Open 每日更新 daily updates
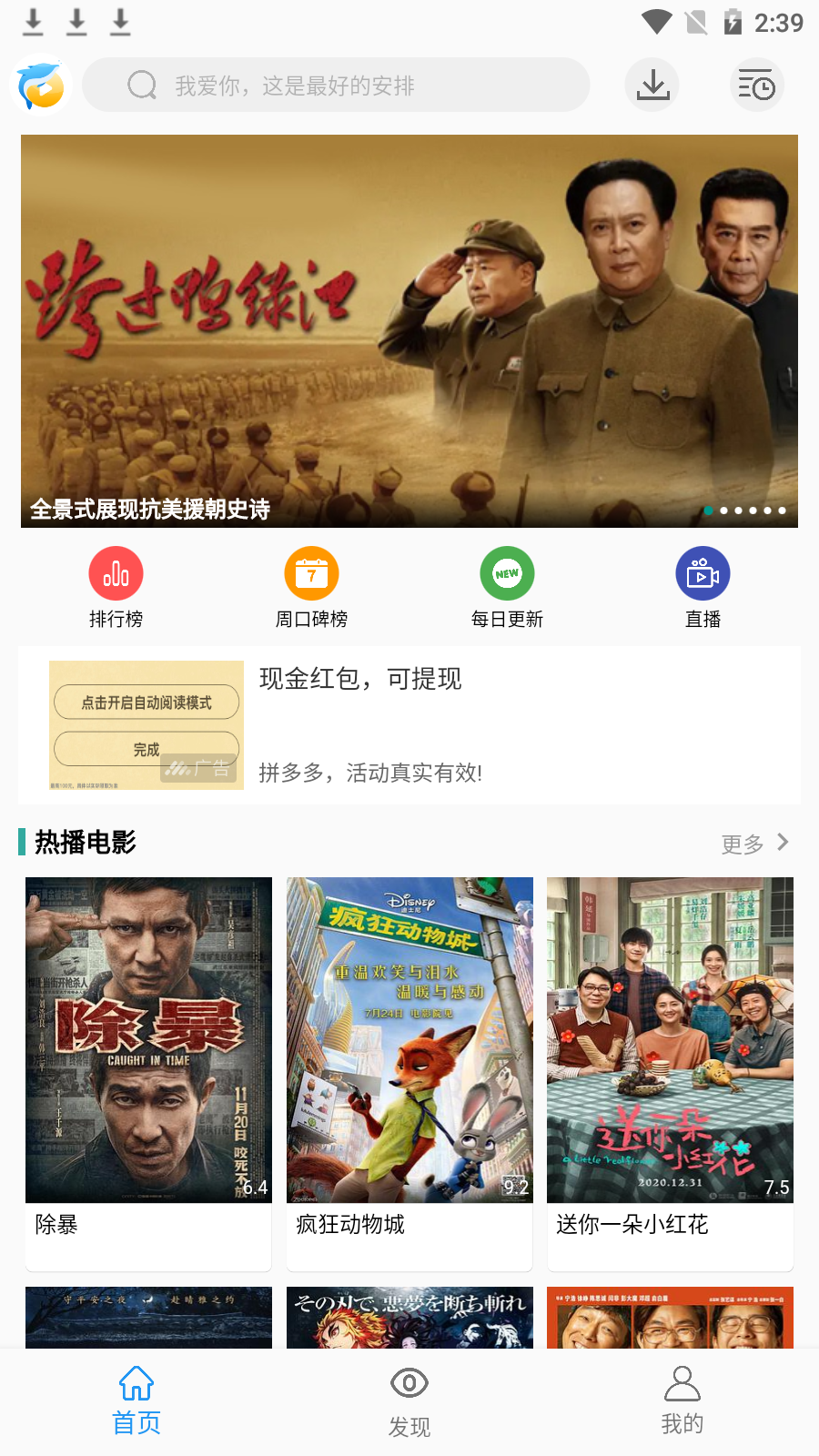Viewport: 819px width, 1456px height. (507, 588)
